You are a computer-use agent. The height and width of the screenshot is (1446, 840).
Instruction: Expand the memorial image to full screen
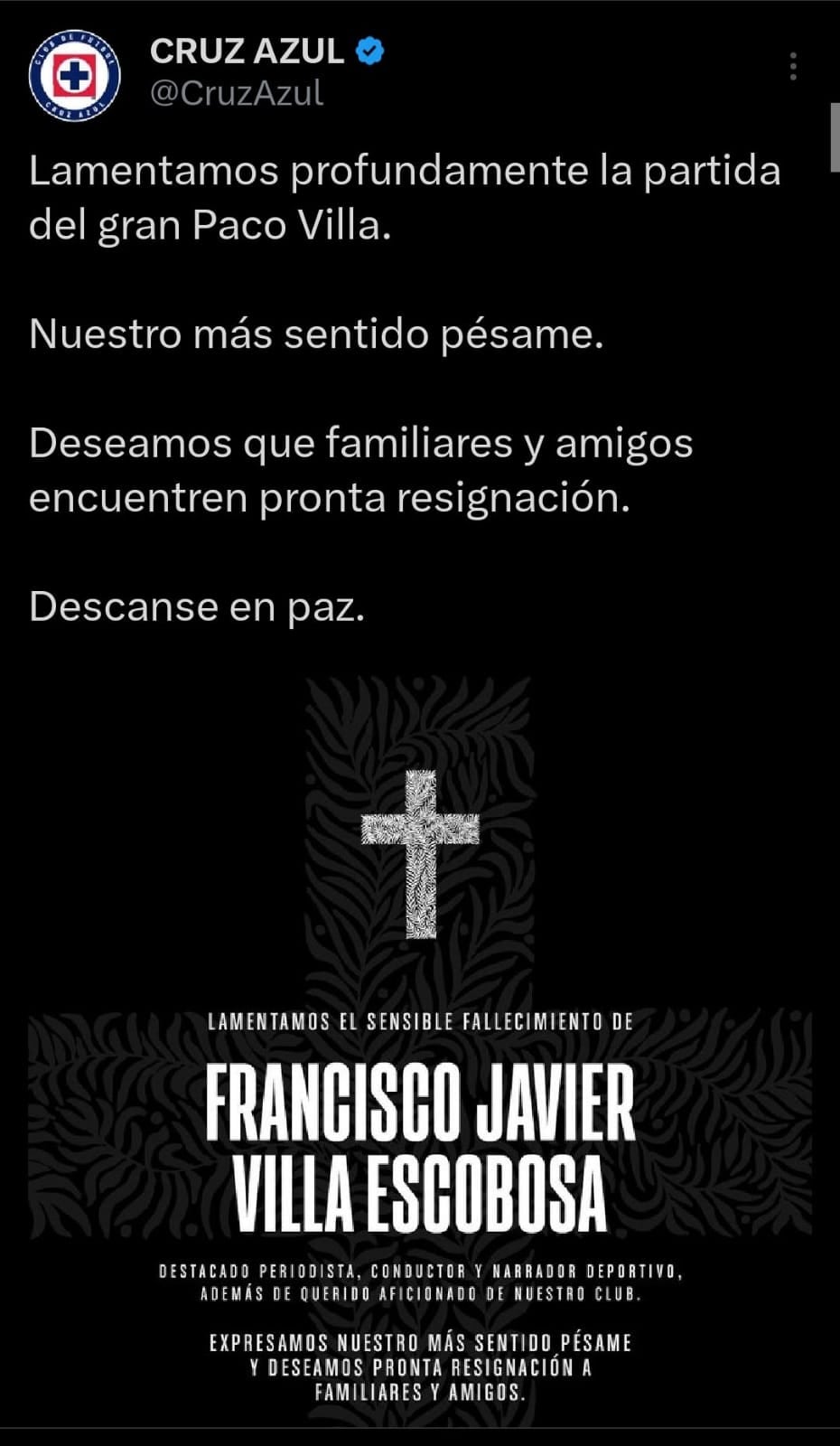tap(420, 1039)
